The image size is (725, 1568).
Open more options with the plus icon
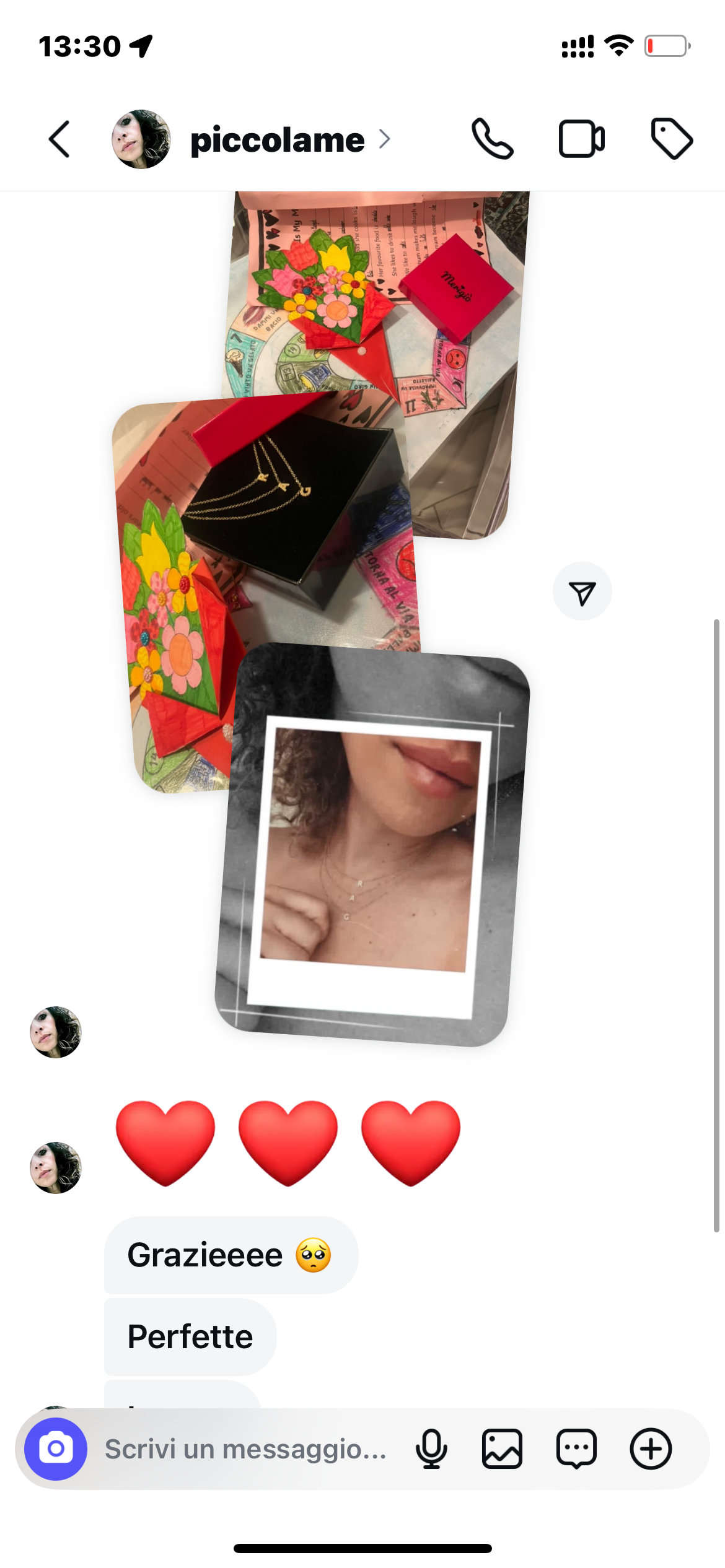pos(651,1449)
